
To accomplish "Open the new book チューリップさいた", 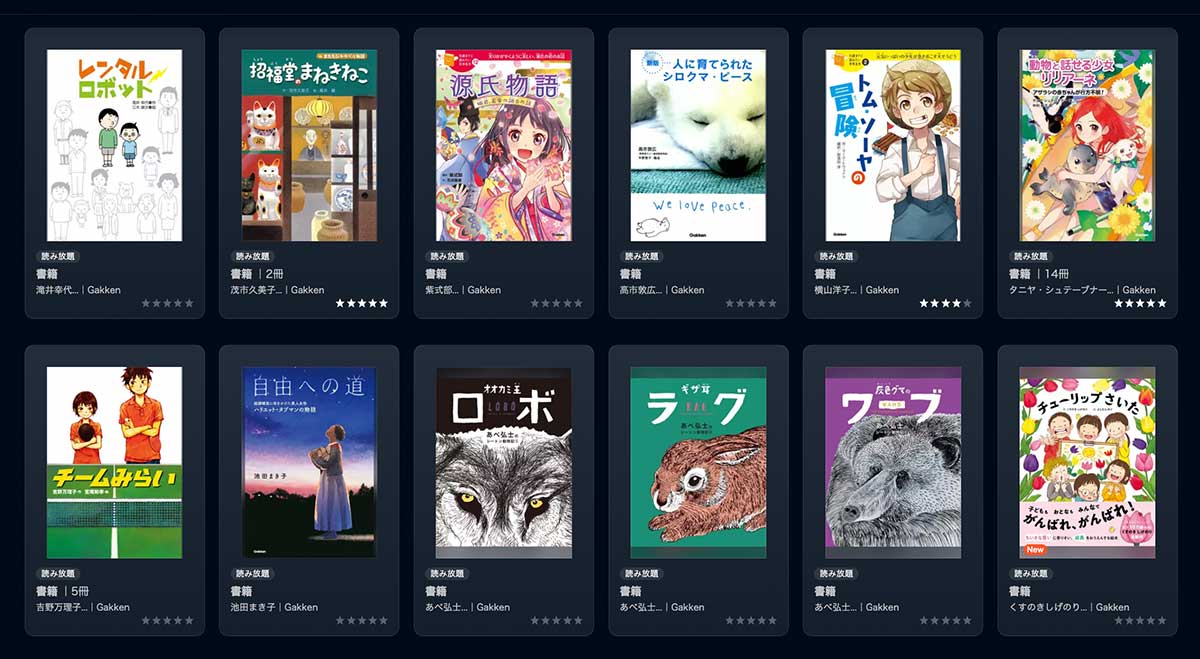I will point(1087,462).
